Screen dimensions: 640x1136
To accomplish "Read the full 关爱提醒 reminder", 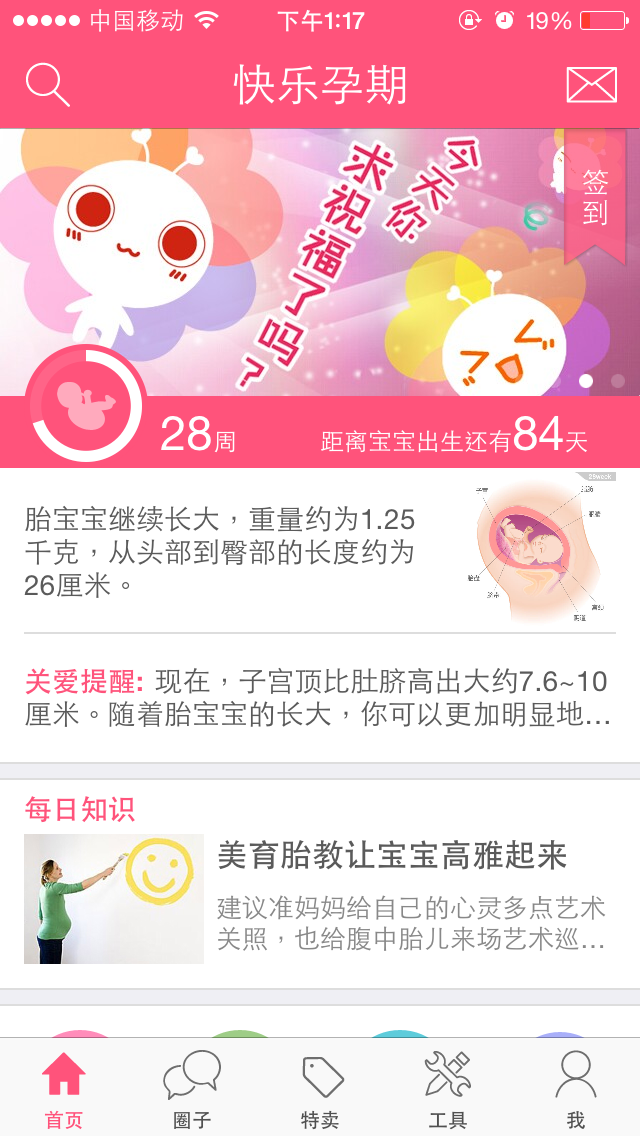I will [318, 698].
